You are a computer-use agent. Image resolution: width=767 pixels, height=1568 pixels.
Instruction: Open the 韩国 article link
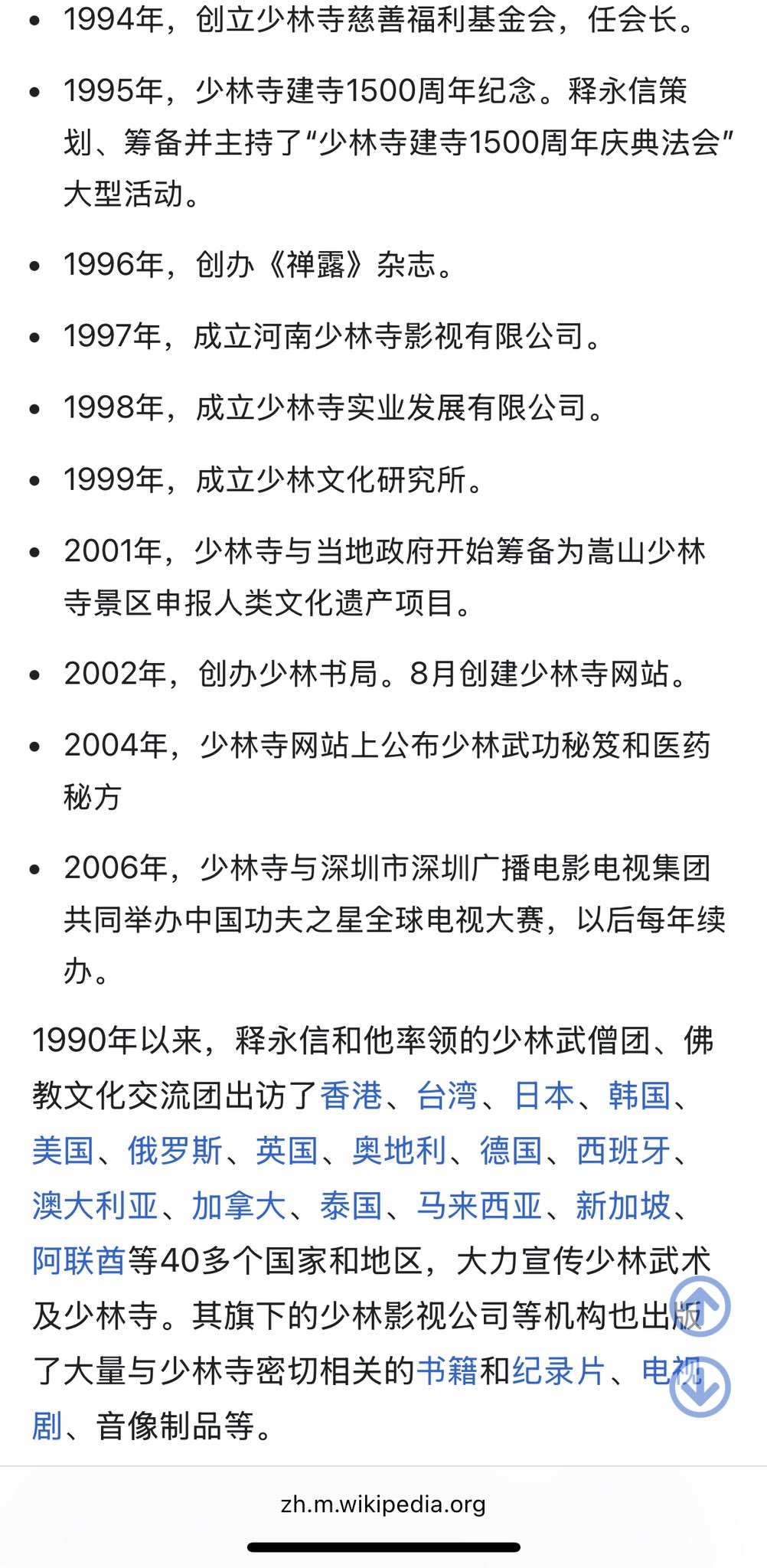point(639,1096)
